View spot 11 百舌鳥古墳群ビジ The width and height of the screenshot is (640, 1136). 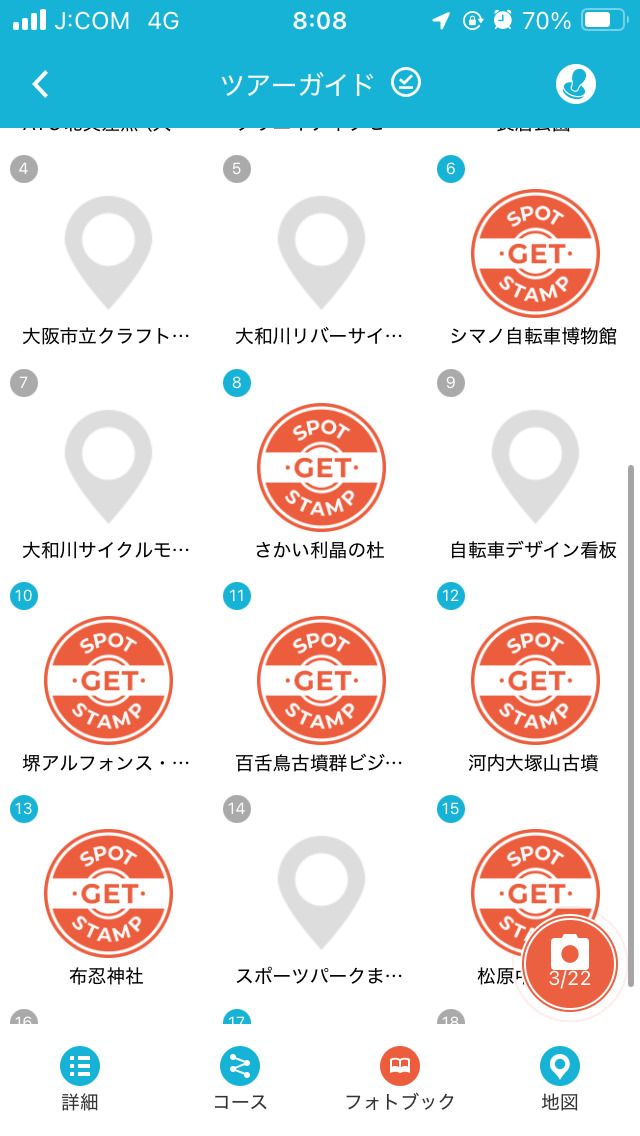point(321,680)
